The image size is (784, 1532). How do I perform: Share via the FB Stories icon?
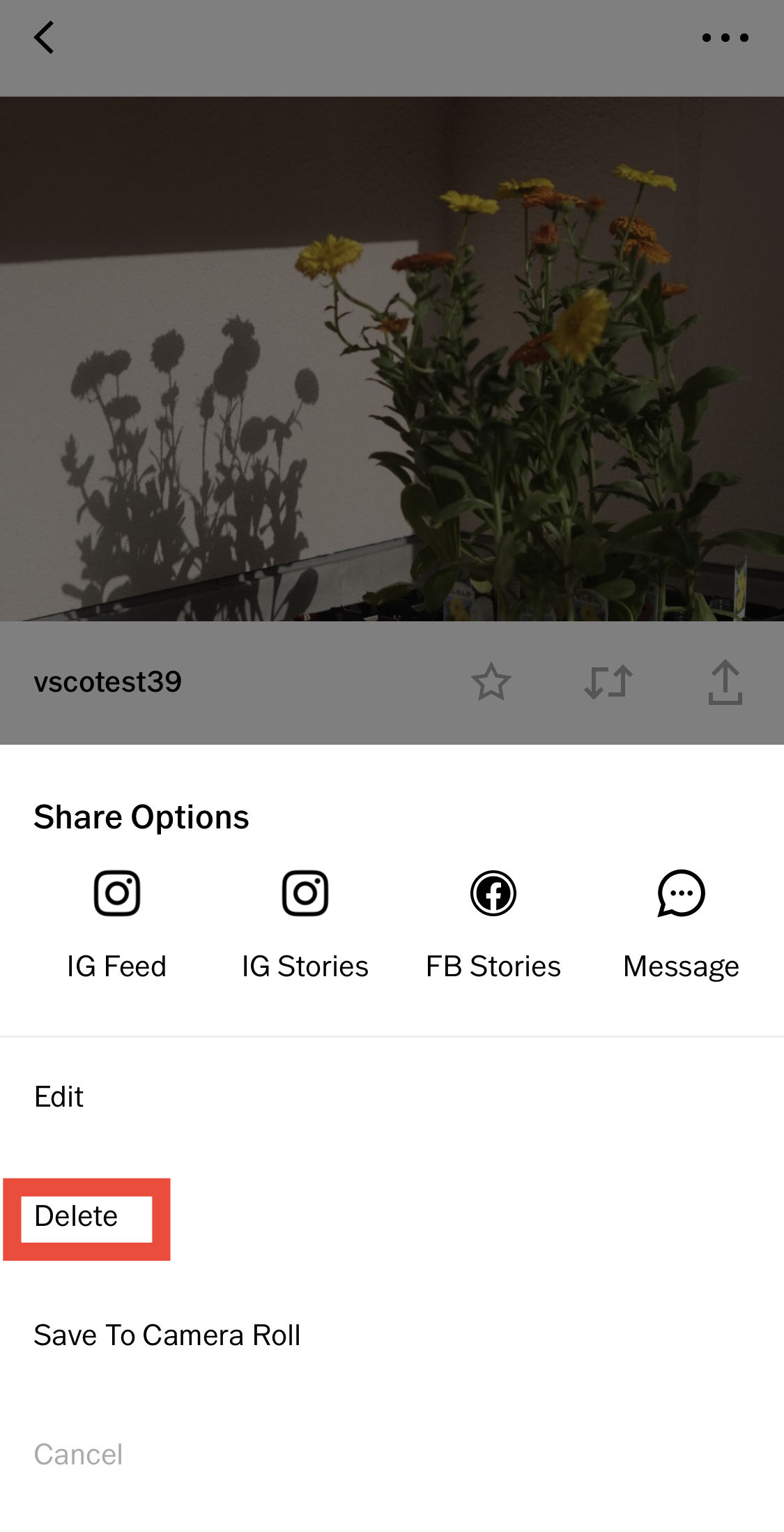click(x=493, y=893)
